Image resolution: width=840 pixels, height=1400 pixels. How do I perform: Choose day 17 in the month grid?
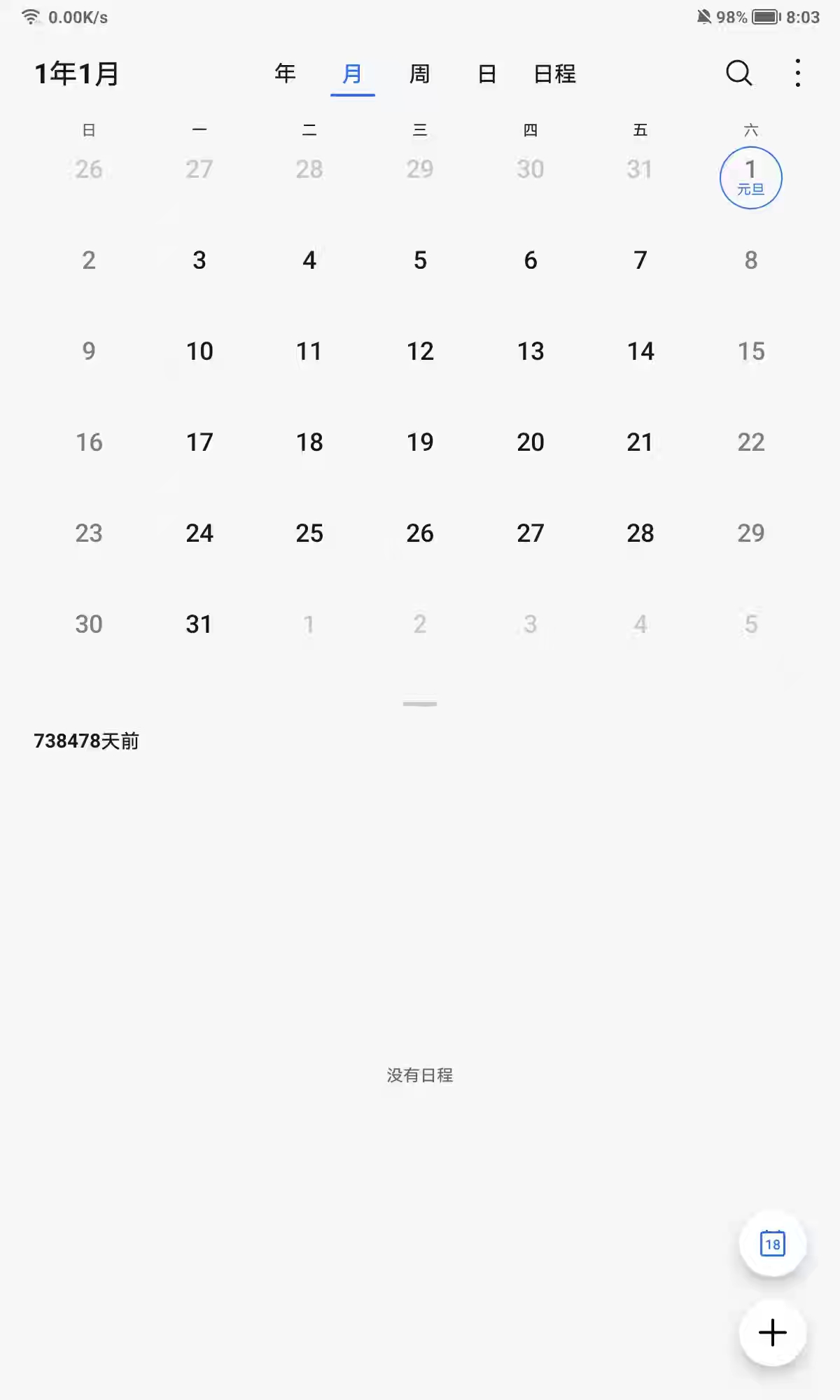click(x=199, y=442)
